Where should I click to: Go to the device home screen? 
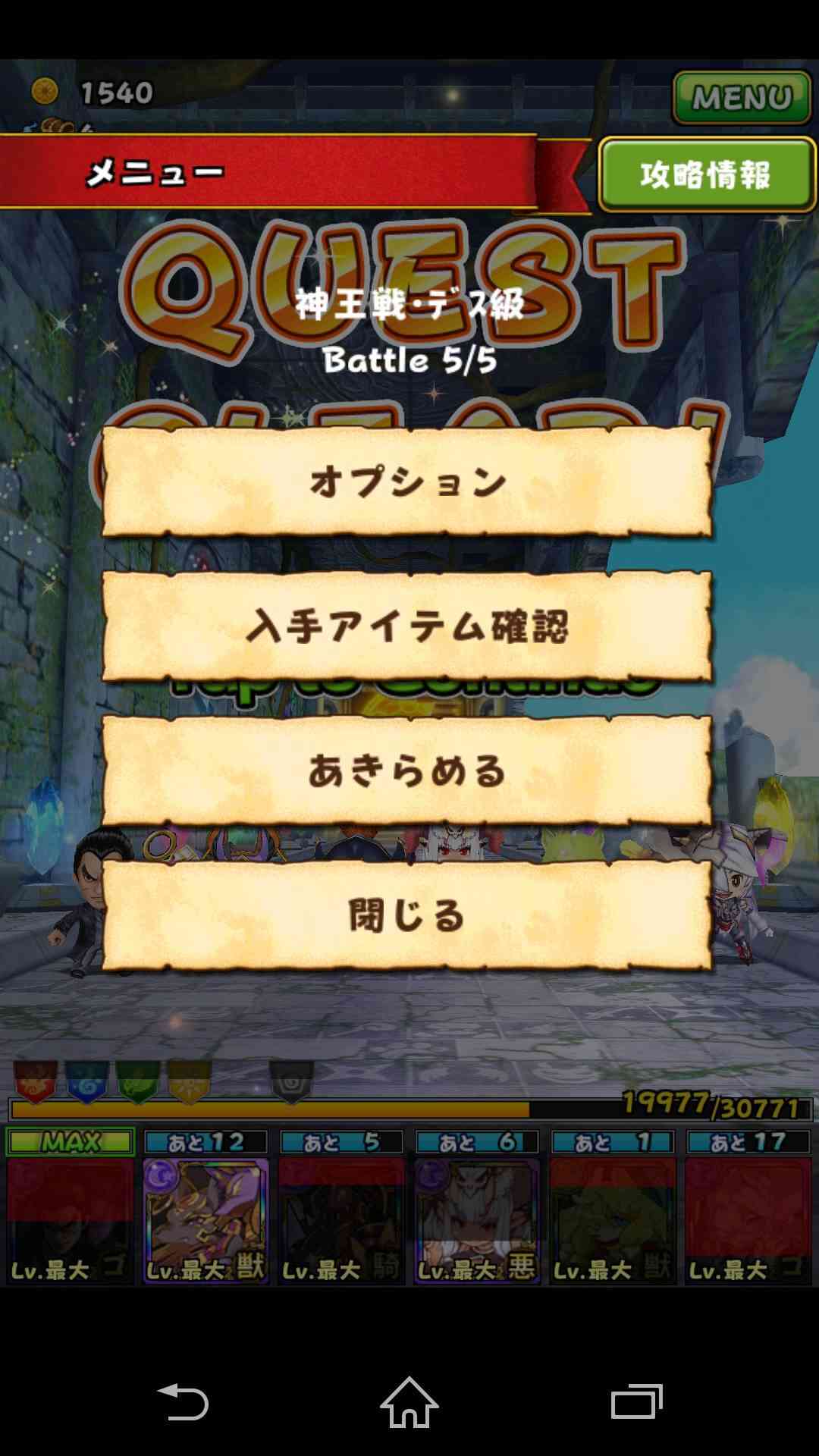(409, 1402)
